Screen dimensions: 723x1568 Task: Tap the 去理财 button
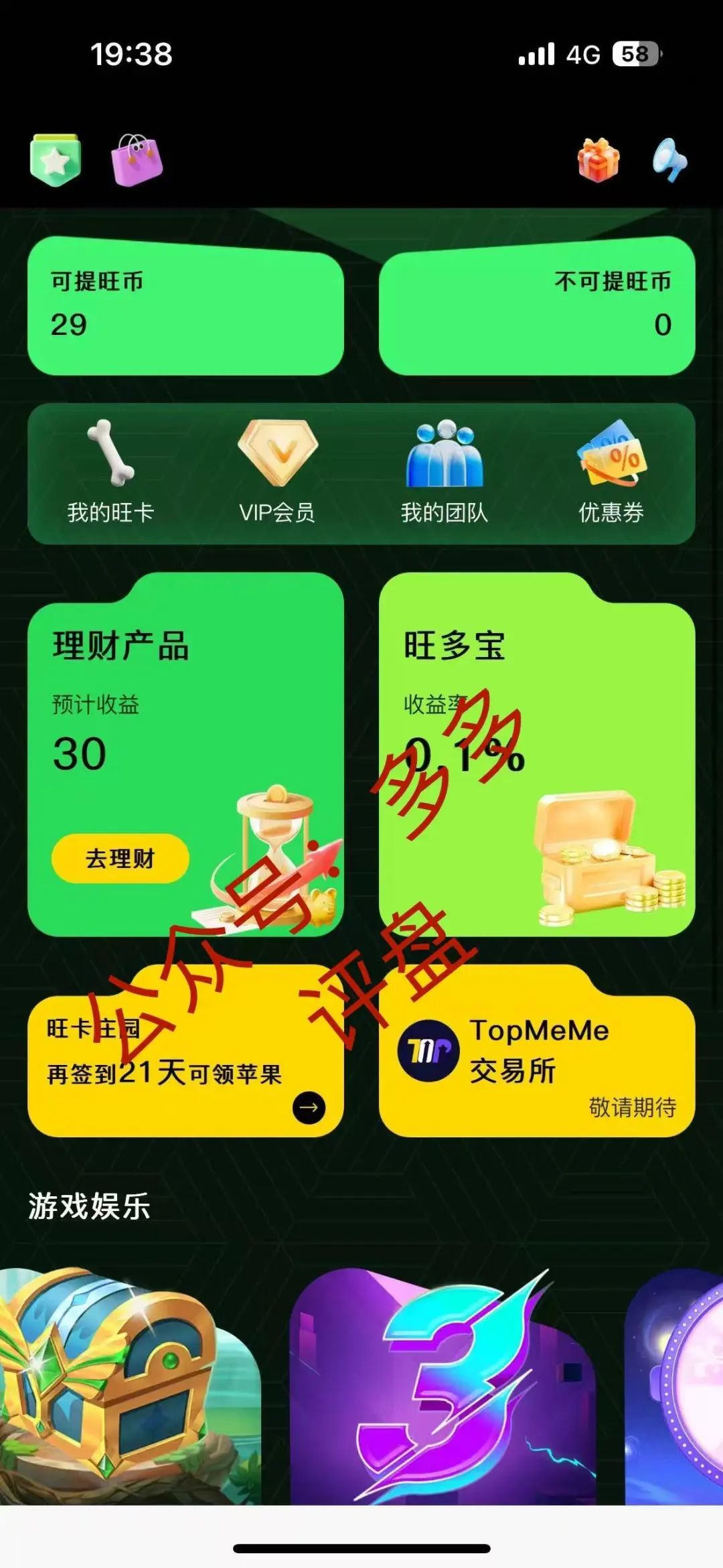[x=120, y=859]
